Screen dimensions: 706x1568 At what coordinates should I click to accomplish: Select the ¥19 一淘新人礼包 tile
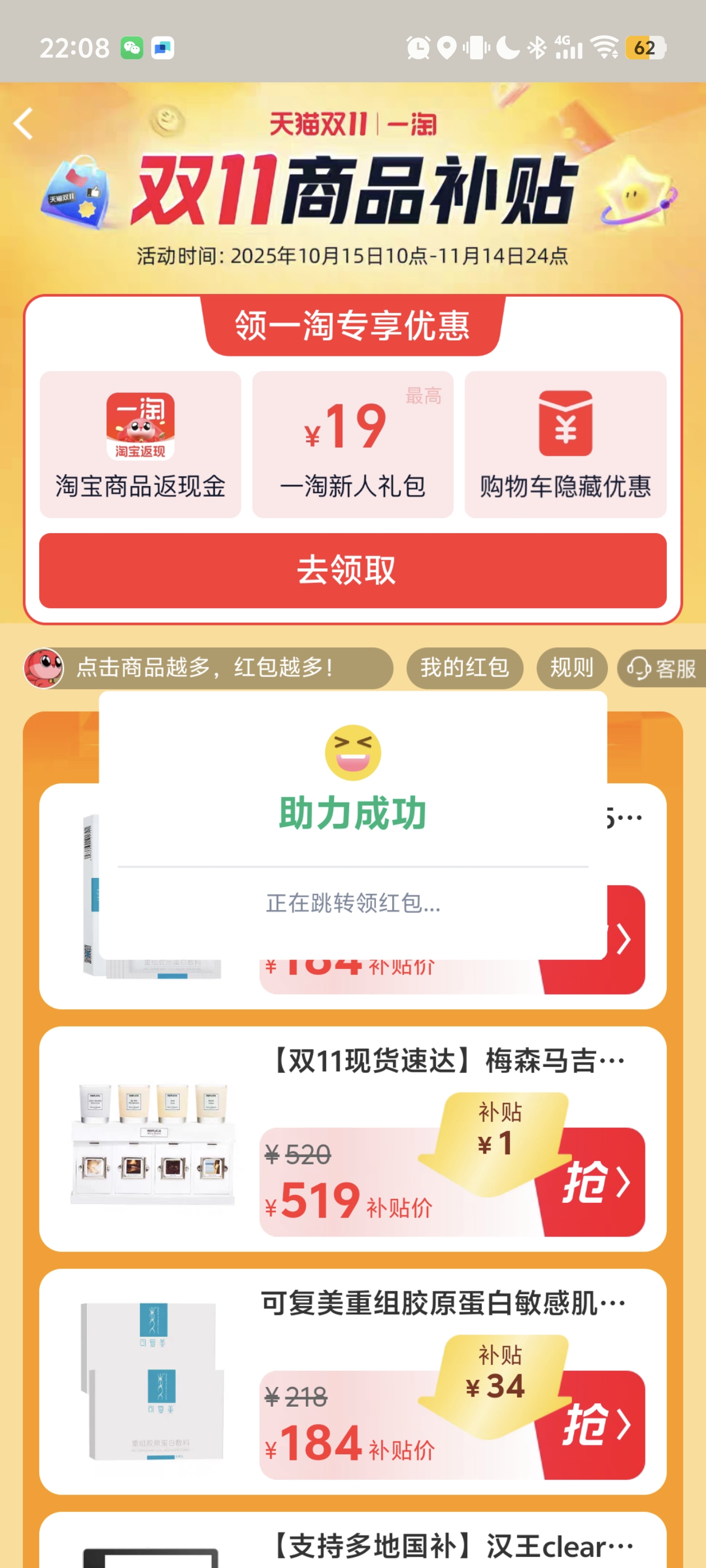pos(352,444)
